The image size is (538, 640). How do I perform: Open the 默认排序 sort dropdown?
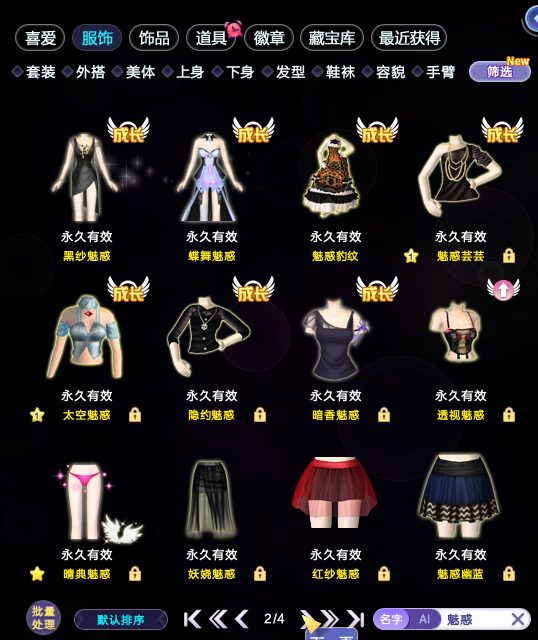point(121,620)
